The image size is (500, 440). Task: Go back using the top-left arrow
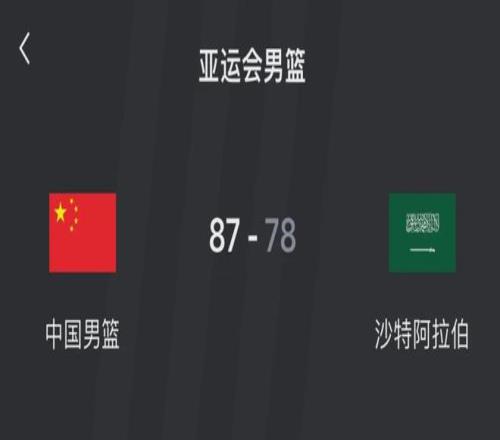click(25, 48)
